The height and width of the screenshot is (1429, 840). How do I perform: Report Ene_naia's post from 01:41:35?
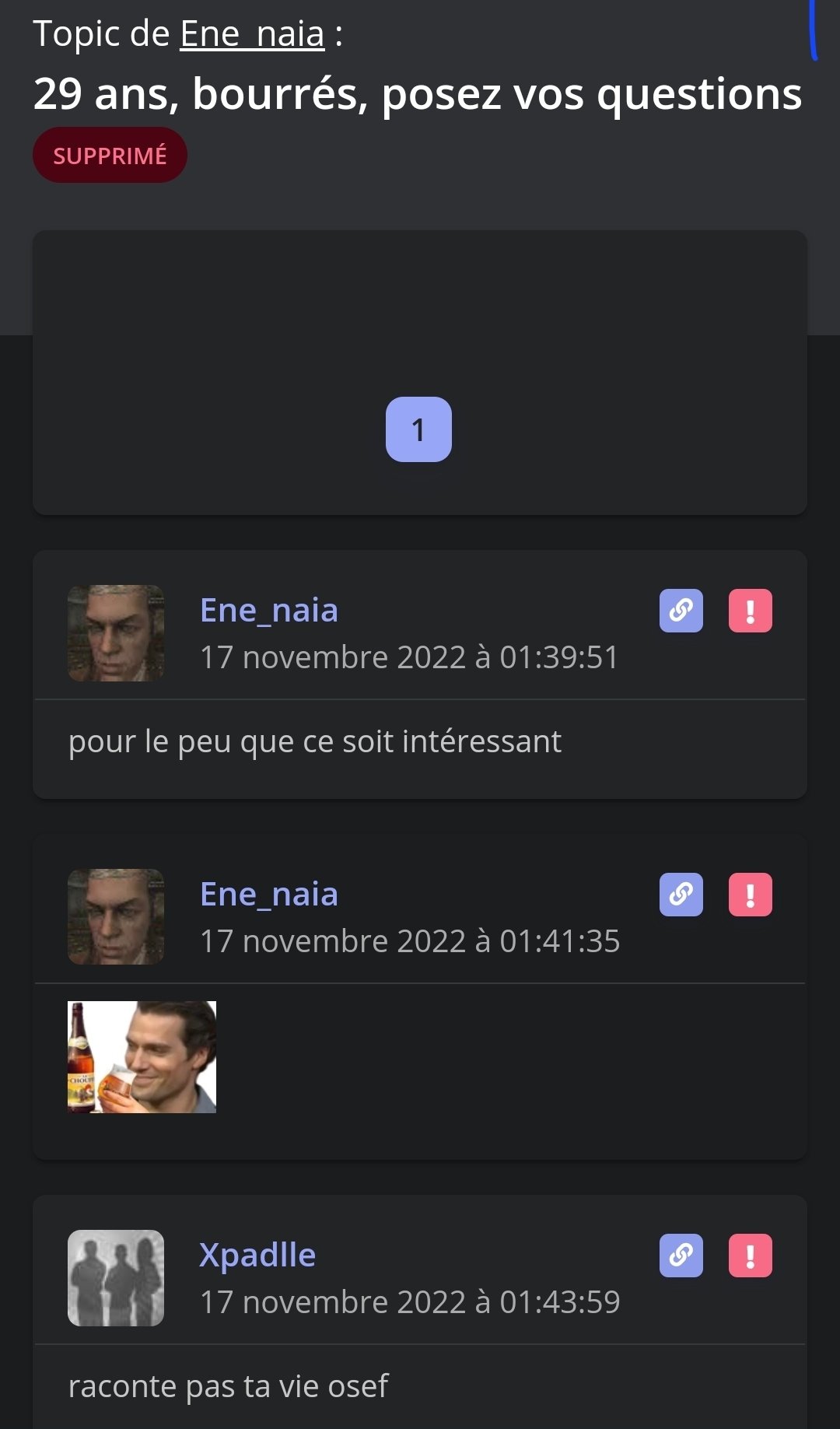coord(751,895)
